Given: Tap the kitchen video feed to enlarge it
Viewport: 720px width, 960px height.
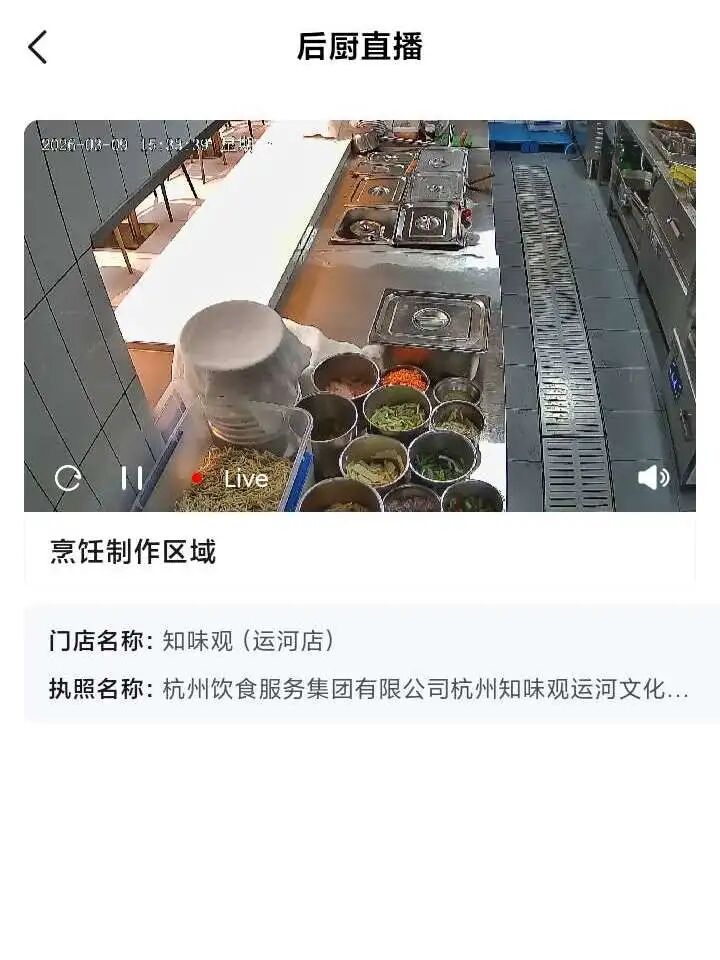Looking at the screenshot, I should point(360,300).
